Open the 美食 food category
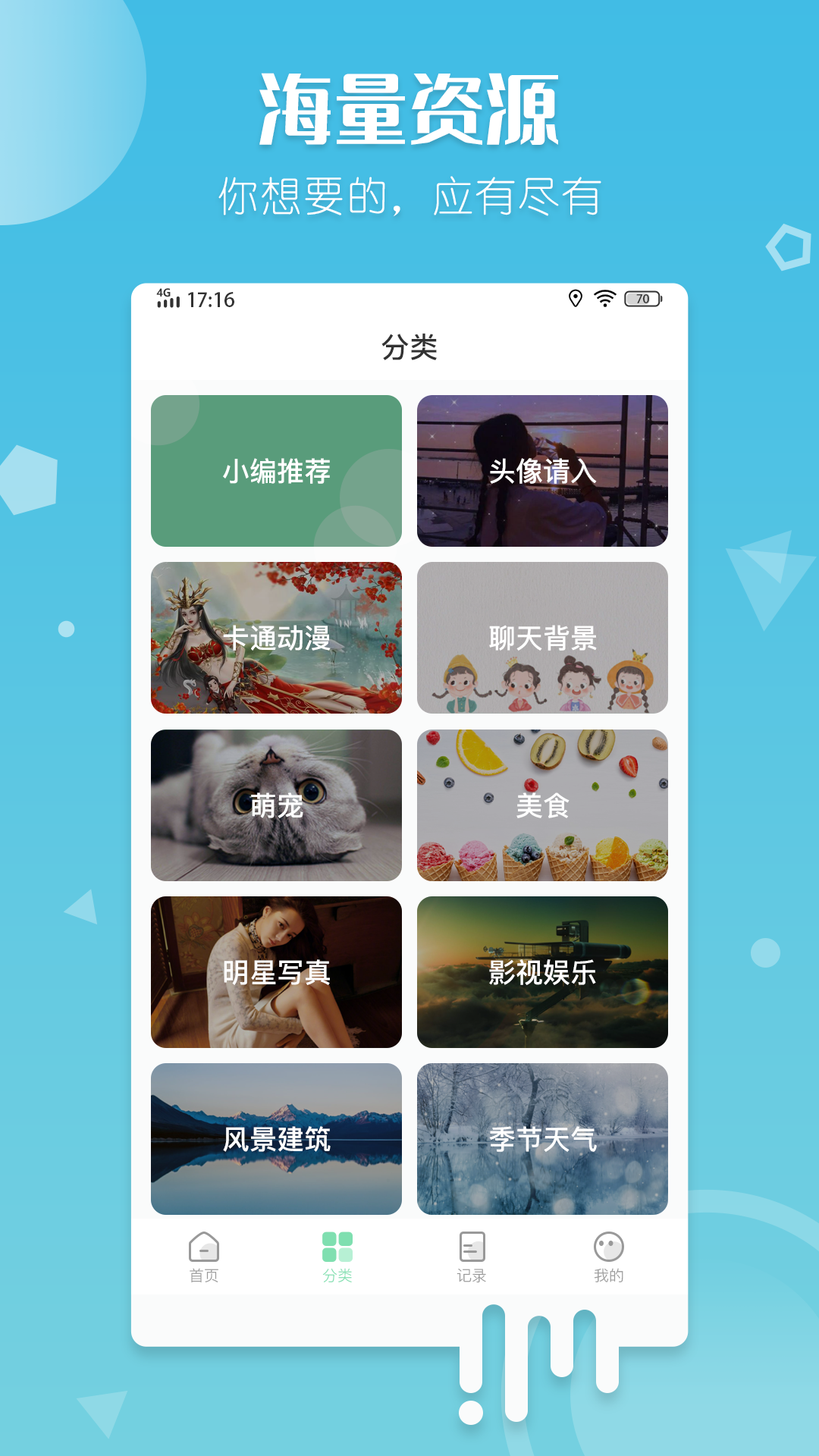This screenshot has height=1456, width=819. 543,804
